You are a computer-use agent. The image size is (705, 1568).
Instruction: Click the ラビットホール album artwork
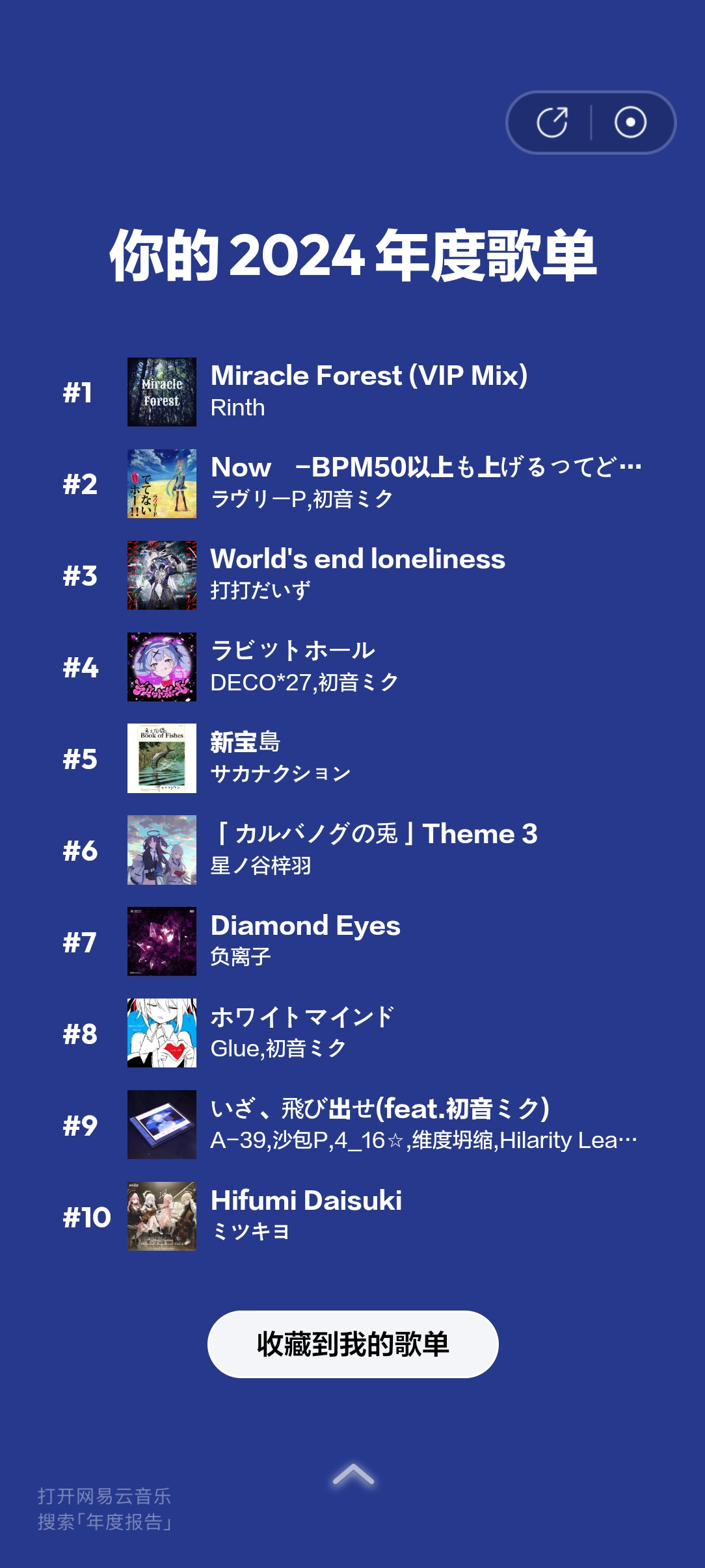pos(162,668)
